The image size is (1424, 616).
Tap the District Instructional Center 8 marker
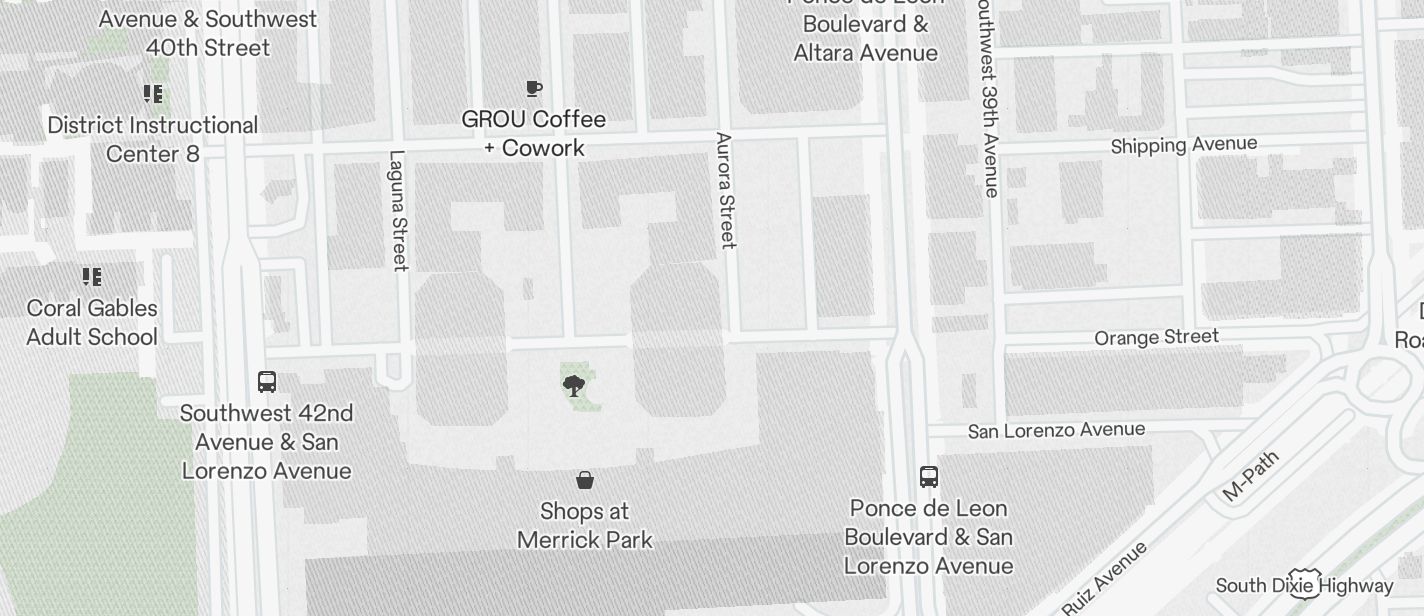coord(153,94)
